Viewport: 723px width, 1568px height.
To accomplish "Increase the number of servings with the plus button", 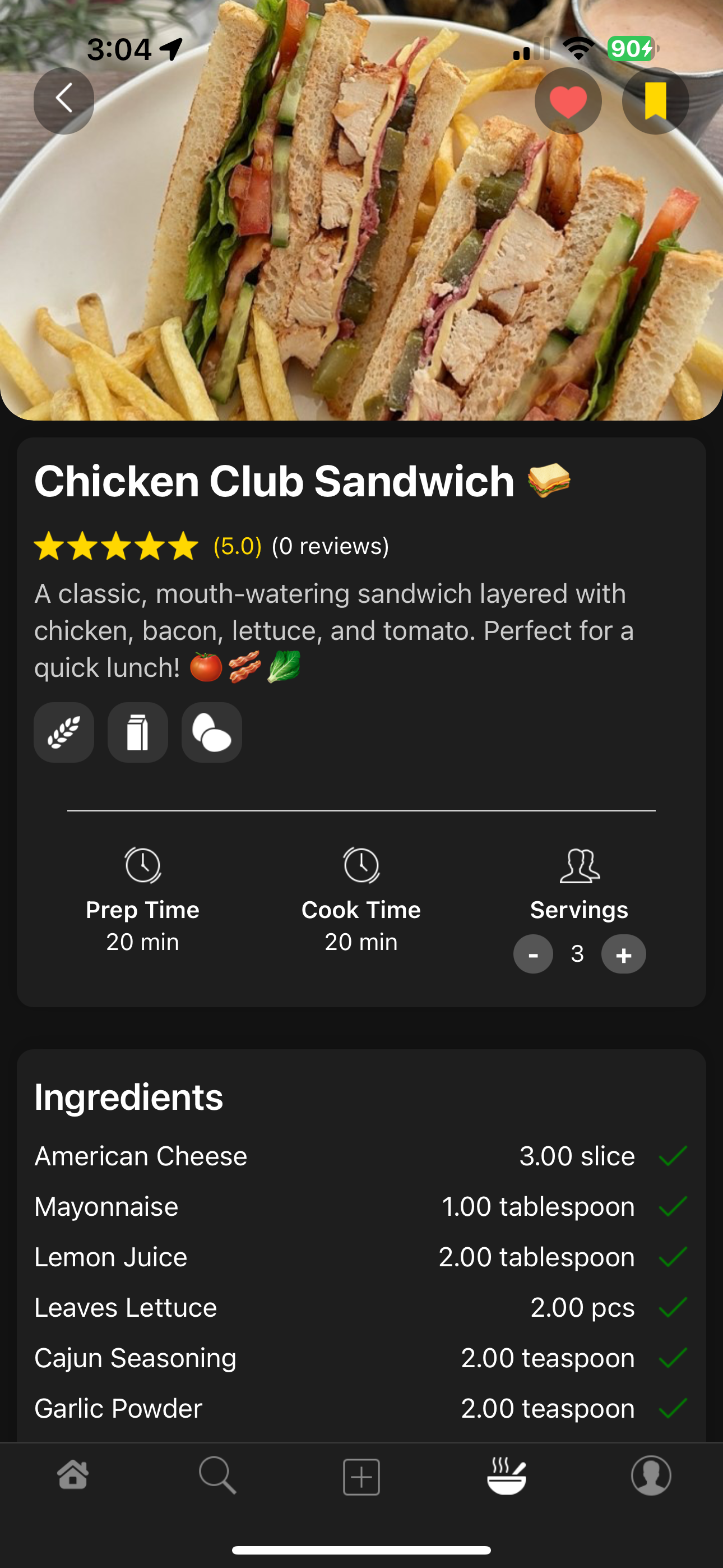I will pyautogui.click(x=623, y=954).
